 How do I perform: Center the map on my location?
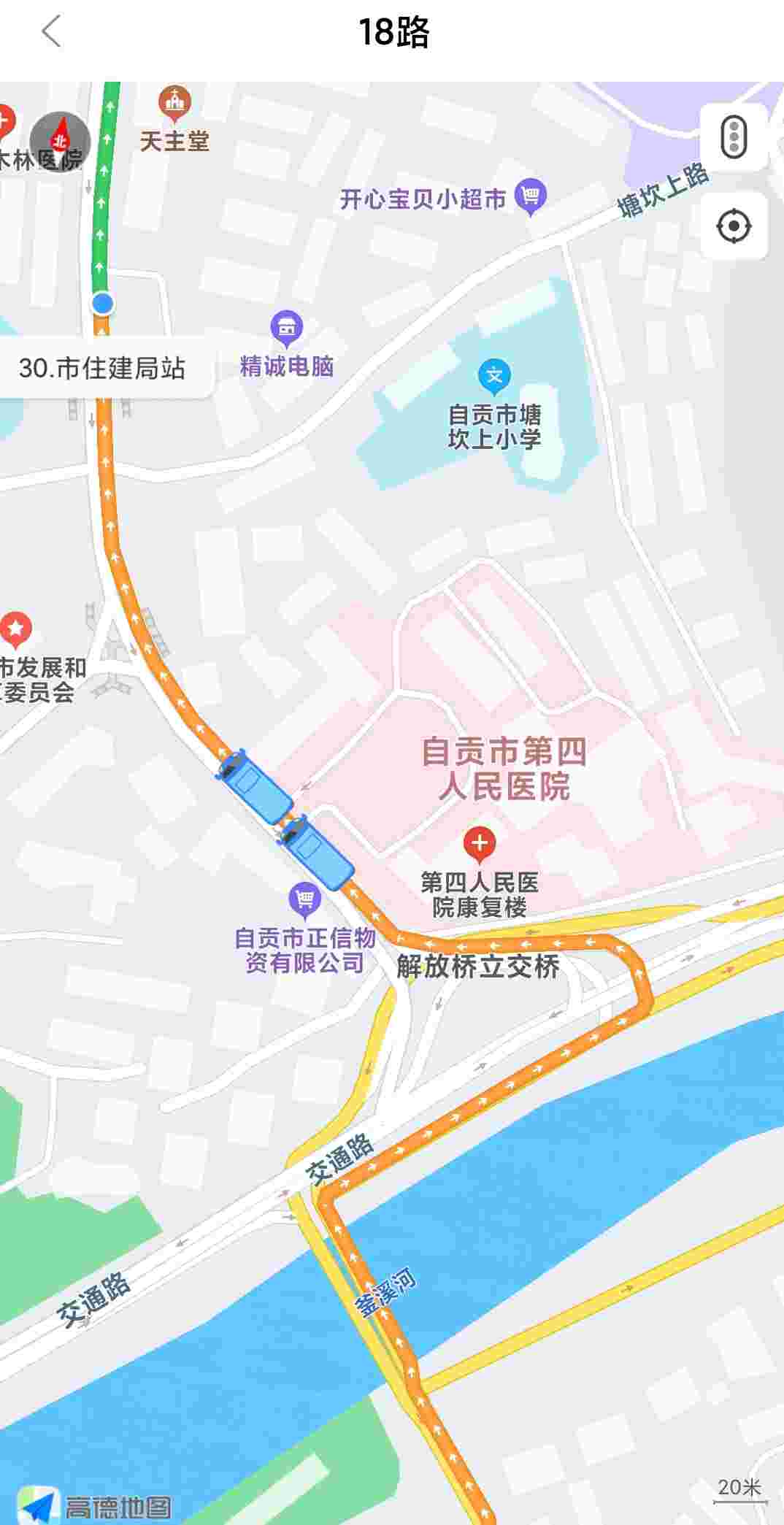click(734, 226)
